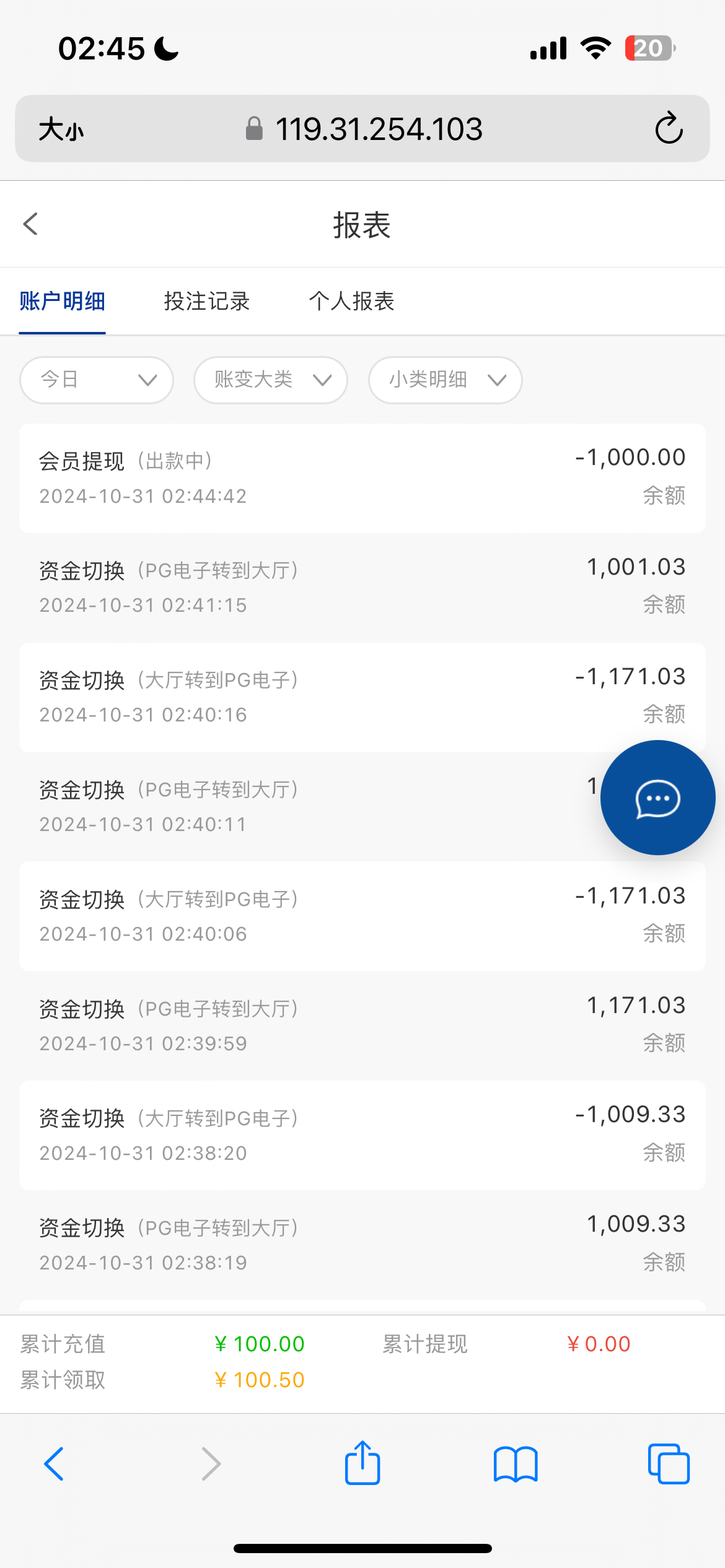
Task: Expand the 小类明细 filter dropdown
Action: tap(446, 380)
